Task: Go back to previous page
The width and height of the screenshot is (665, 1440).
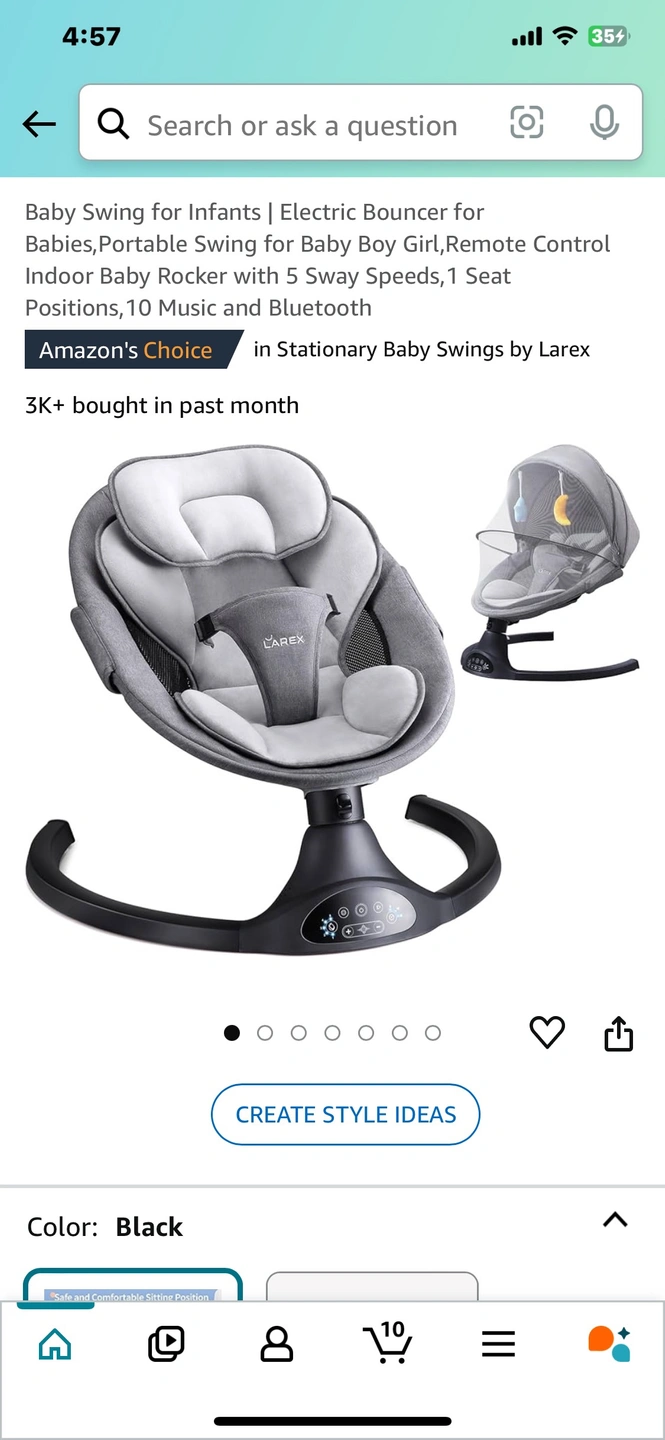Action: pyautogui.click(x=39, y=124)
